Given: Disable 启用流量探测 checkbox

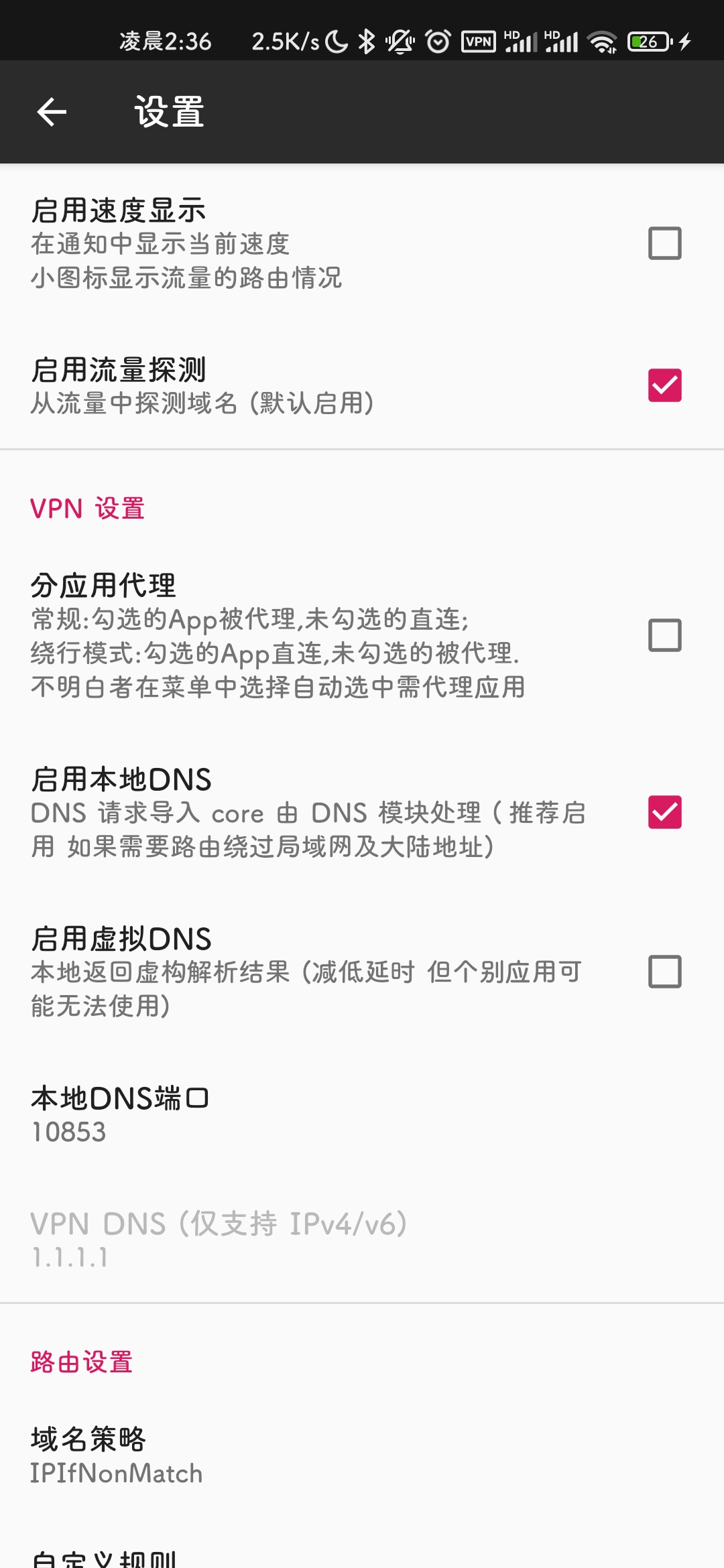Looking at the screenshot, I should [x=665, y=384].
